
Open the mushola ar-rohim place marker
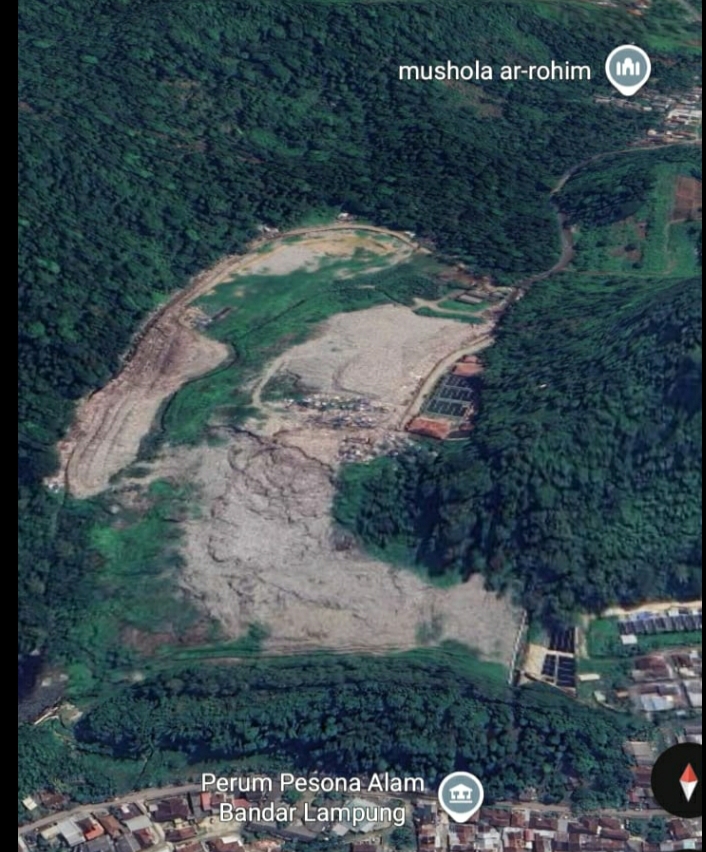(x=627, y=69)
